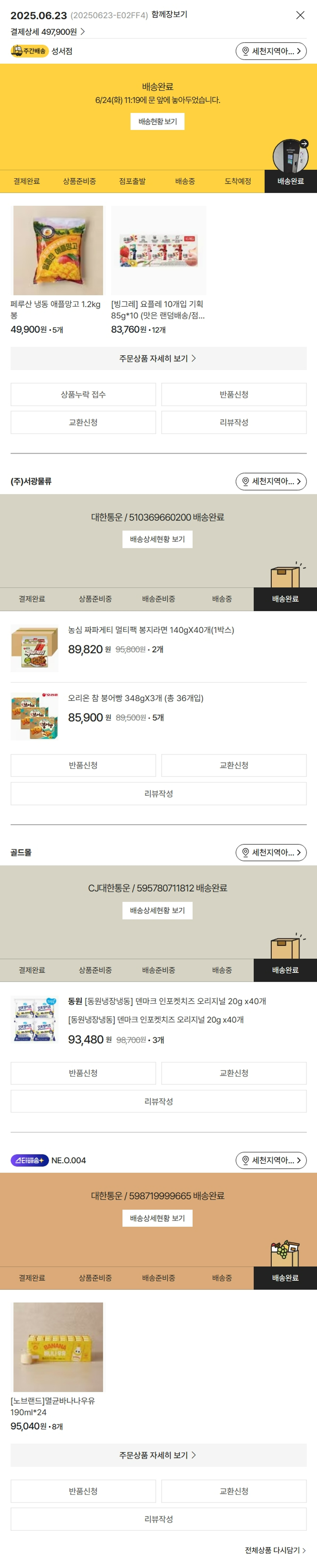317x1568 pixels.
Task: Open address chip beside 성서점
Action: tap(271, 52)
